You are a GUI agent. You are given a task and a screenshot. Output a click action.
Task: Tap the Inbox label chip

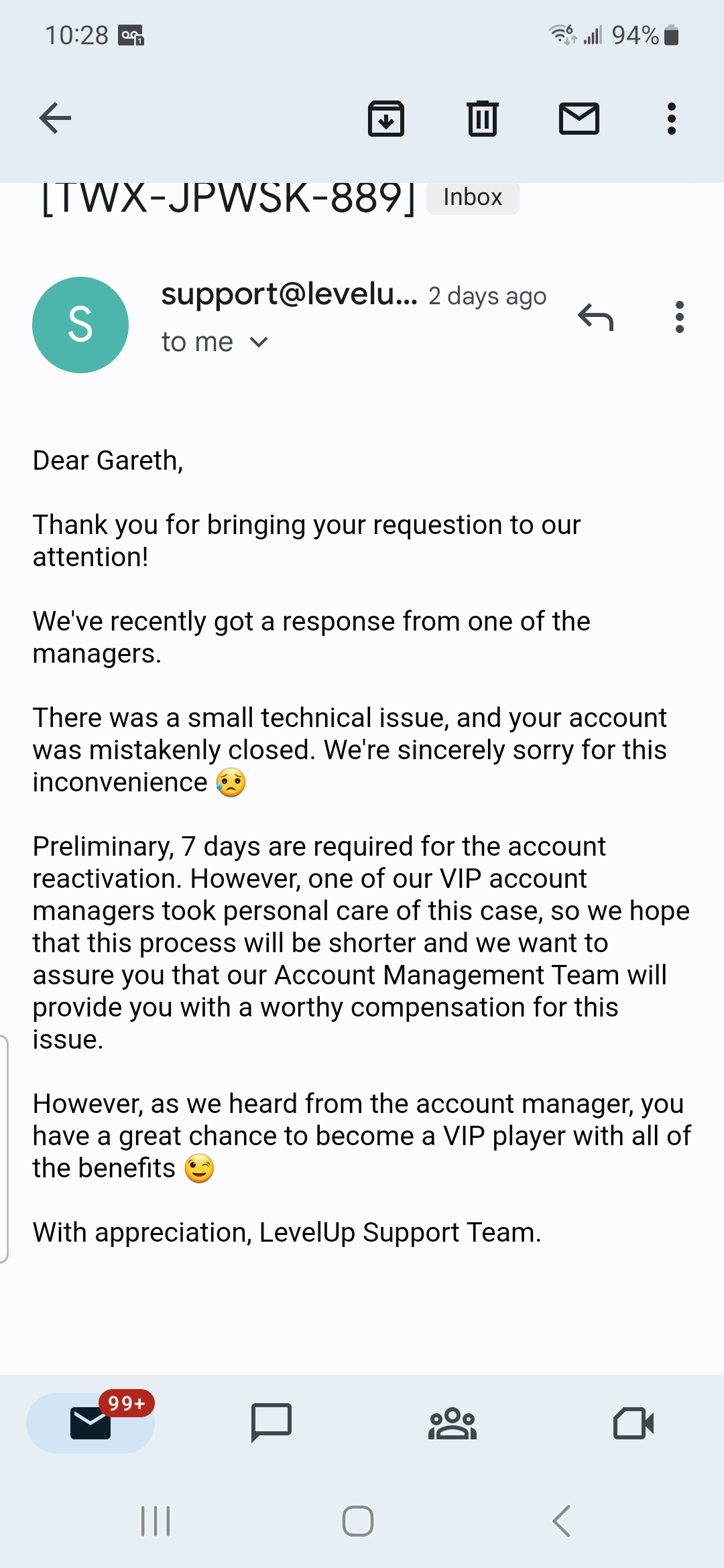click(x=473, y=198)
